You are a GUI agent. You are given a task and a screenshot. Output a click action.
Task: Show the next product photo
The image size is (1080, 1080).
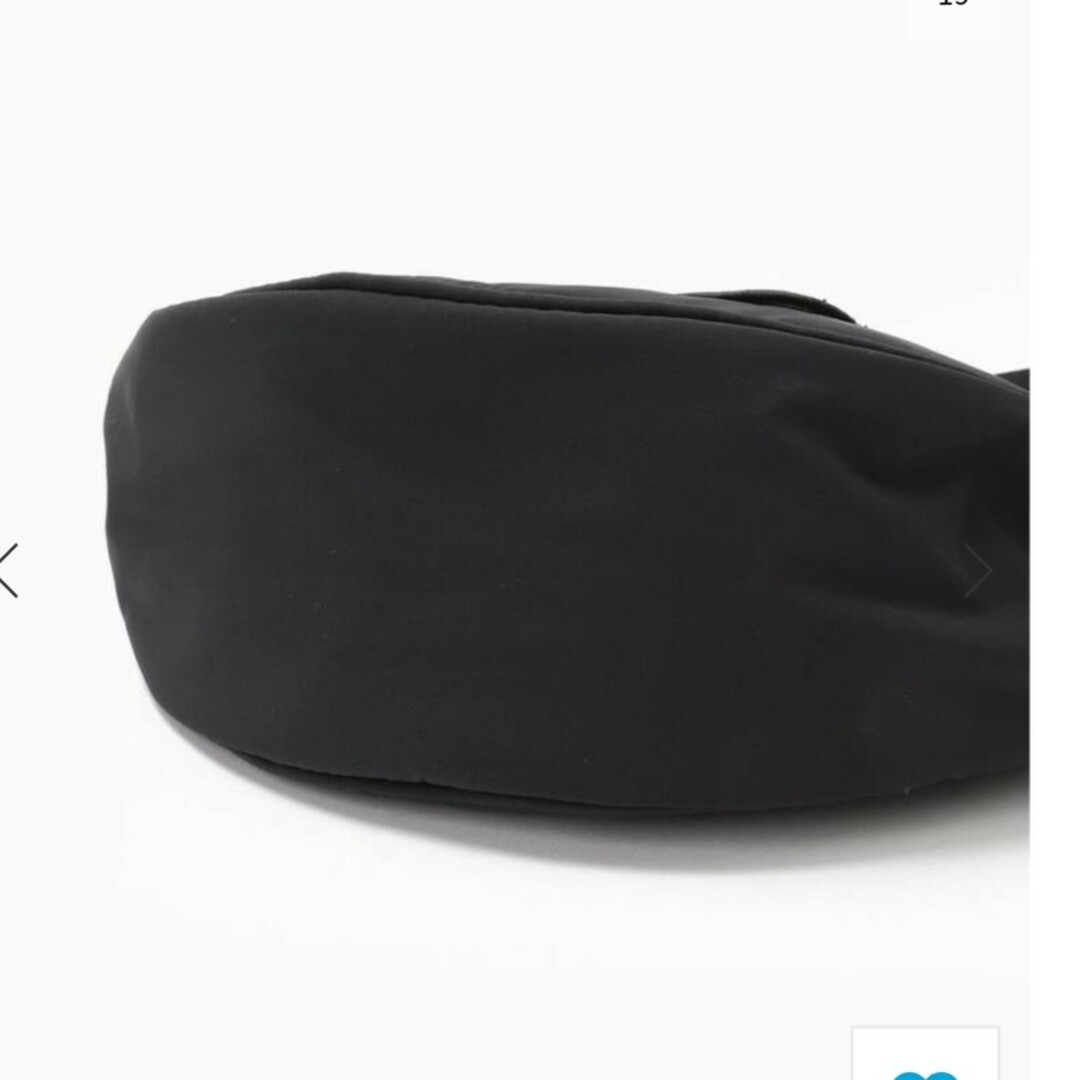pyautogui.click(x=977, y=571)
